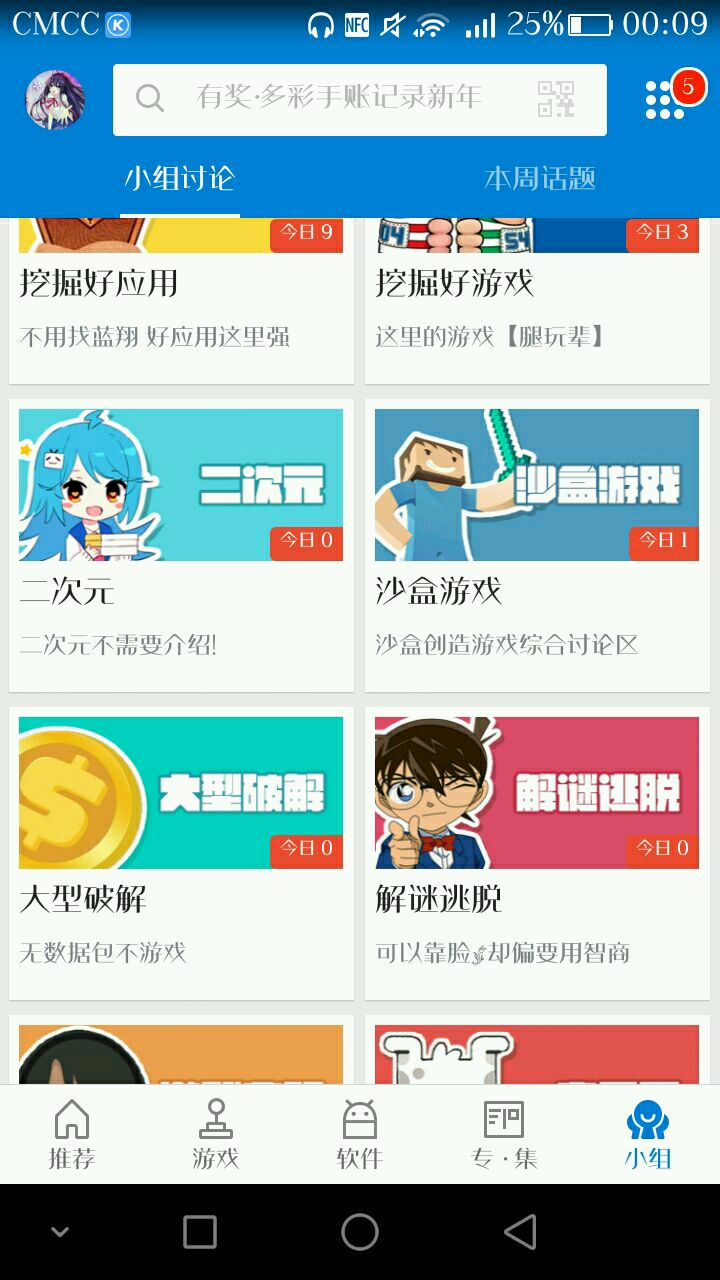Select the 小组 bottom tab
720x1280 pixels.
(648, 1135)
